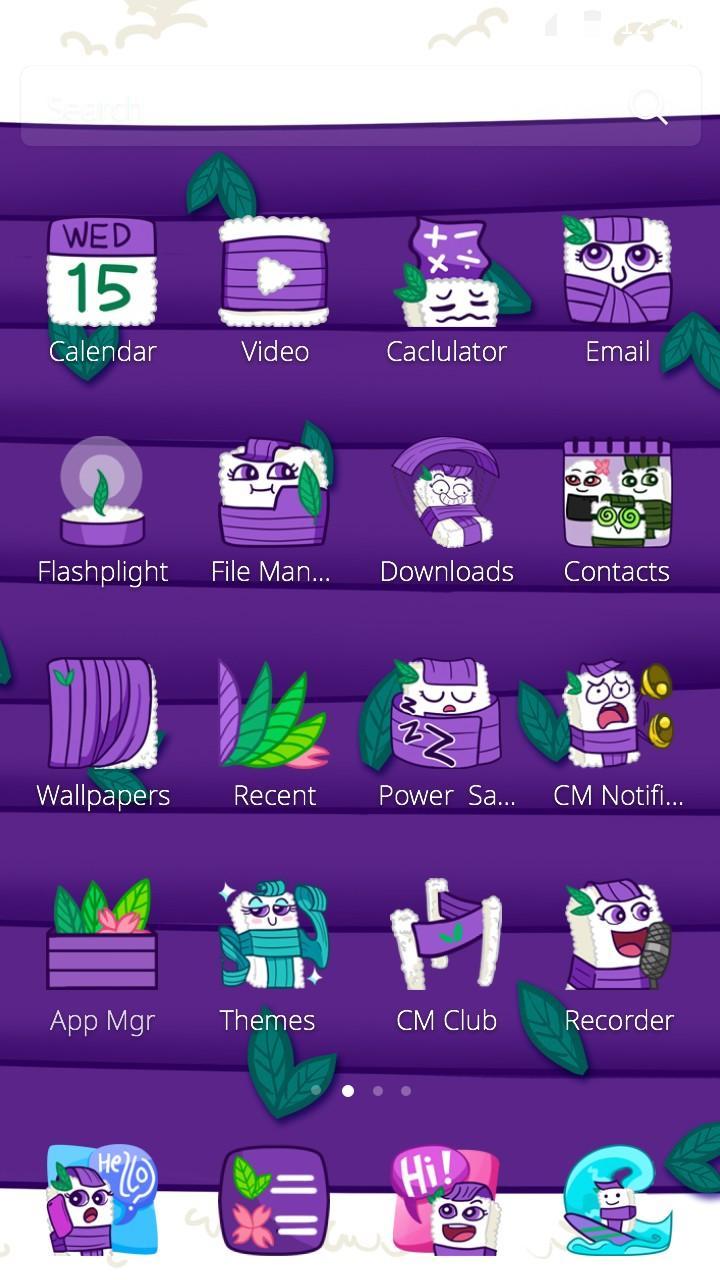The image size is (720, 1280).
Task: Open the Wallpapers picker
Action: coord(102,712)
